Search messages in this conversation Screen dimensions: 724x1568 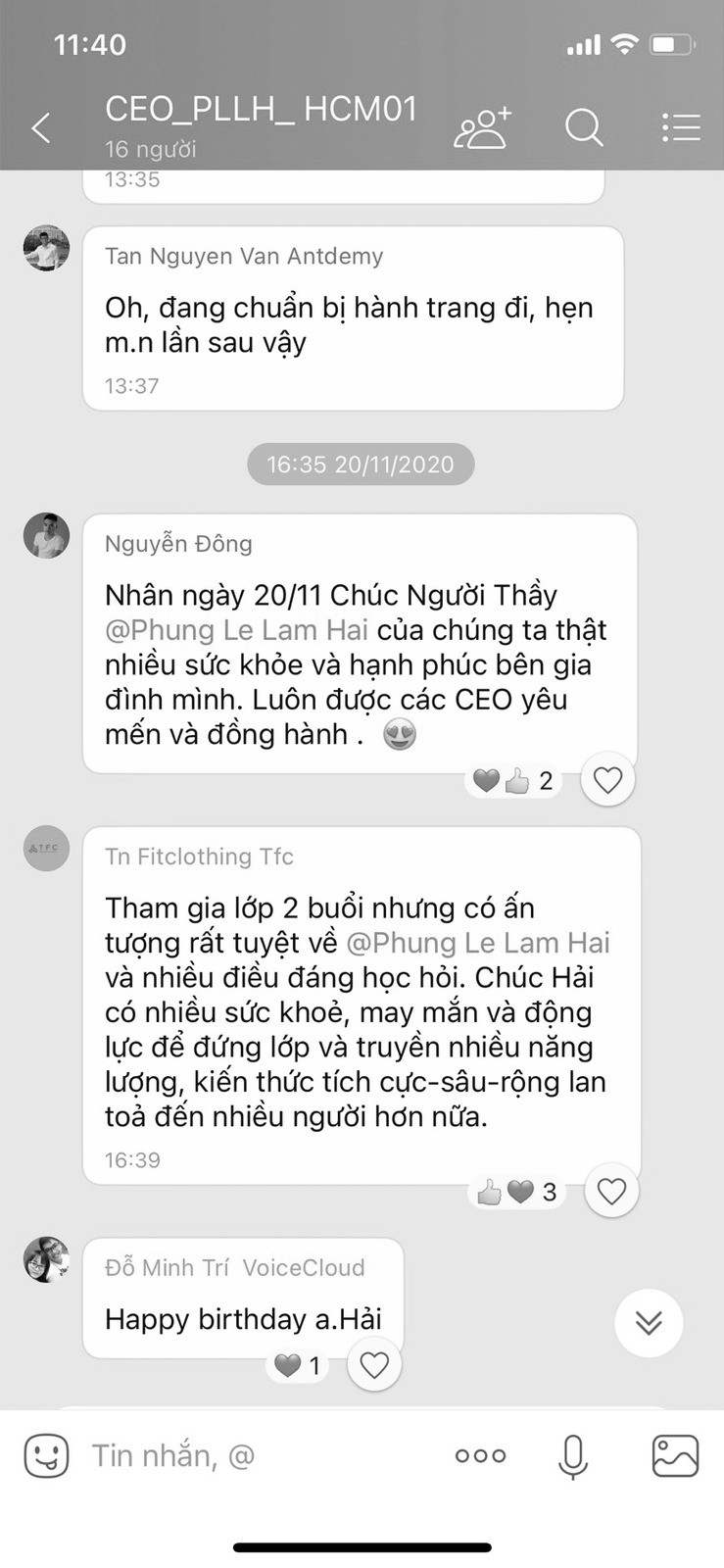point(584,127)
